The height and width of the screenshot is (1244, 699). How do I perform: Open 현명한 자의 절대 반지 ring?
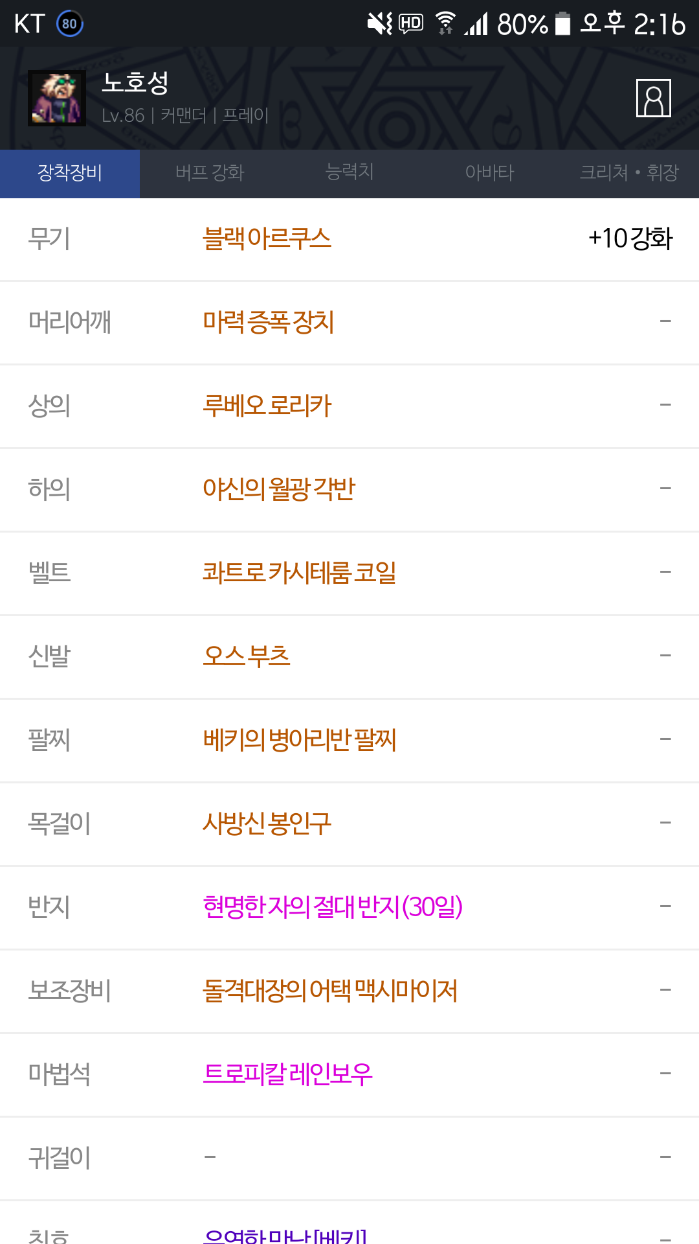pos(332,907)
